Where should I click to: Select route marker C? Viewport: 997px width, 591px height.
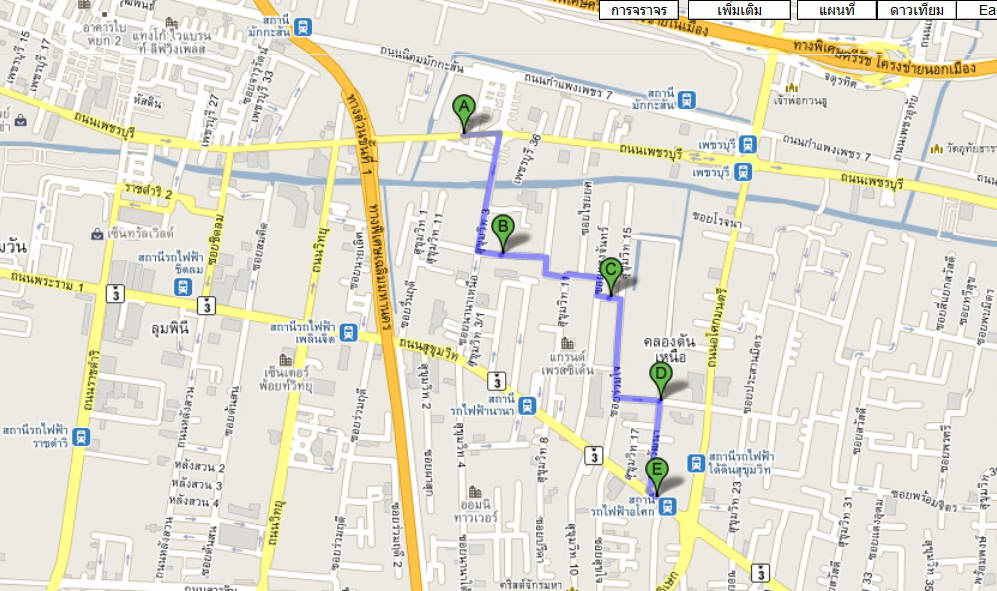[610, 272]
